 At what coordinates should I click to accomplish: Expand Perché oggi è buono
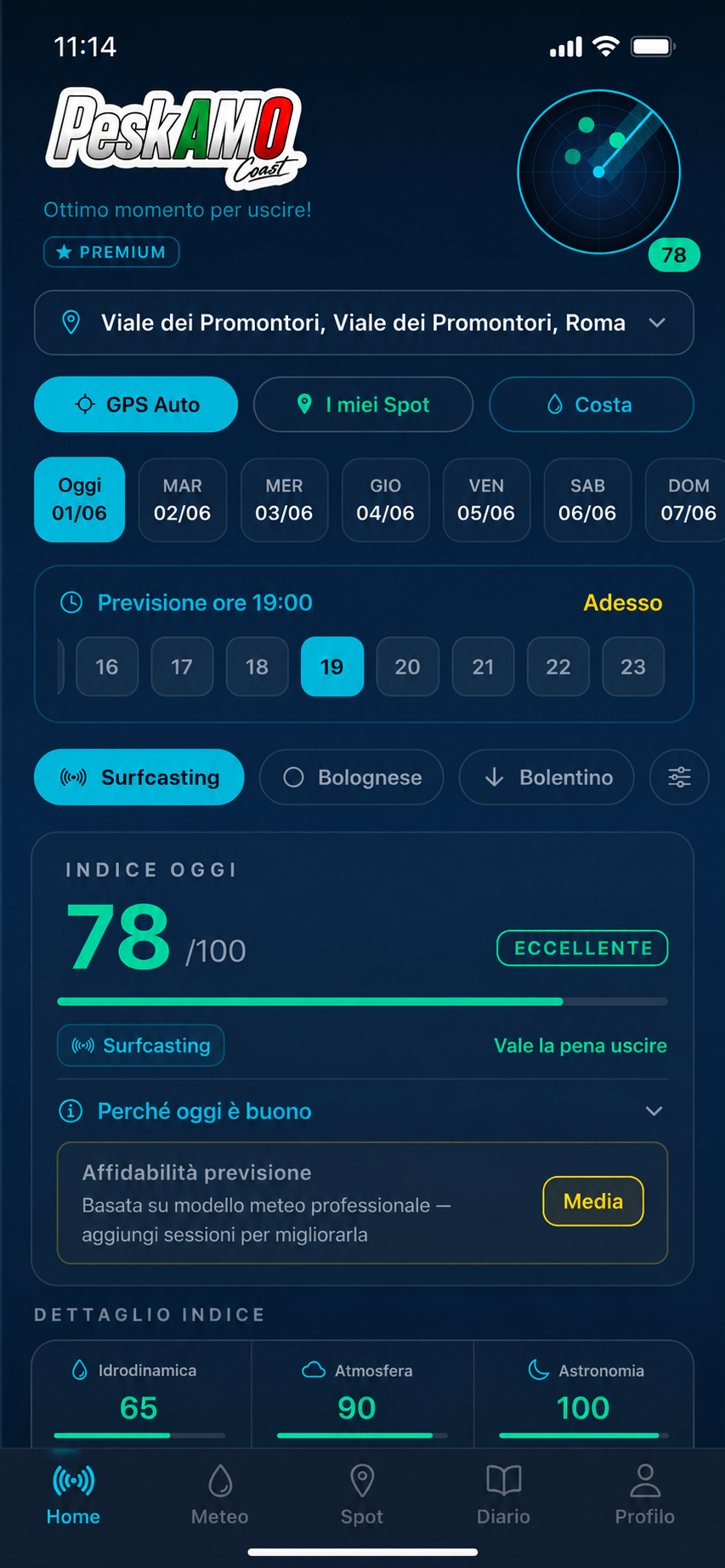363,1111
